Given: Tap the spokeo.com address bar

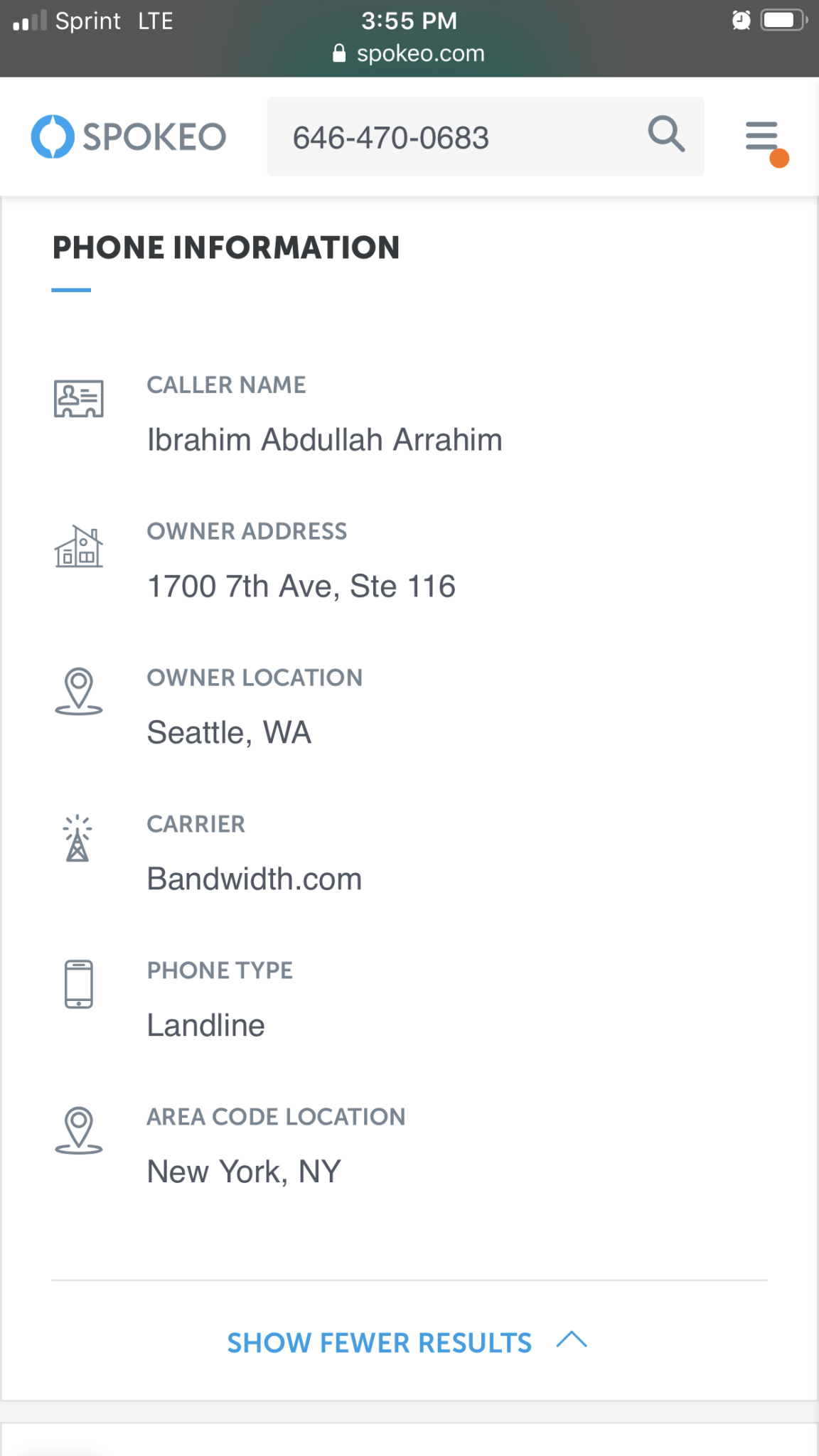Looking at the screenshot, I should (409, 53).
